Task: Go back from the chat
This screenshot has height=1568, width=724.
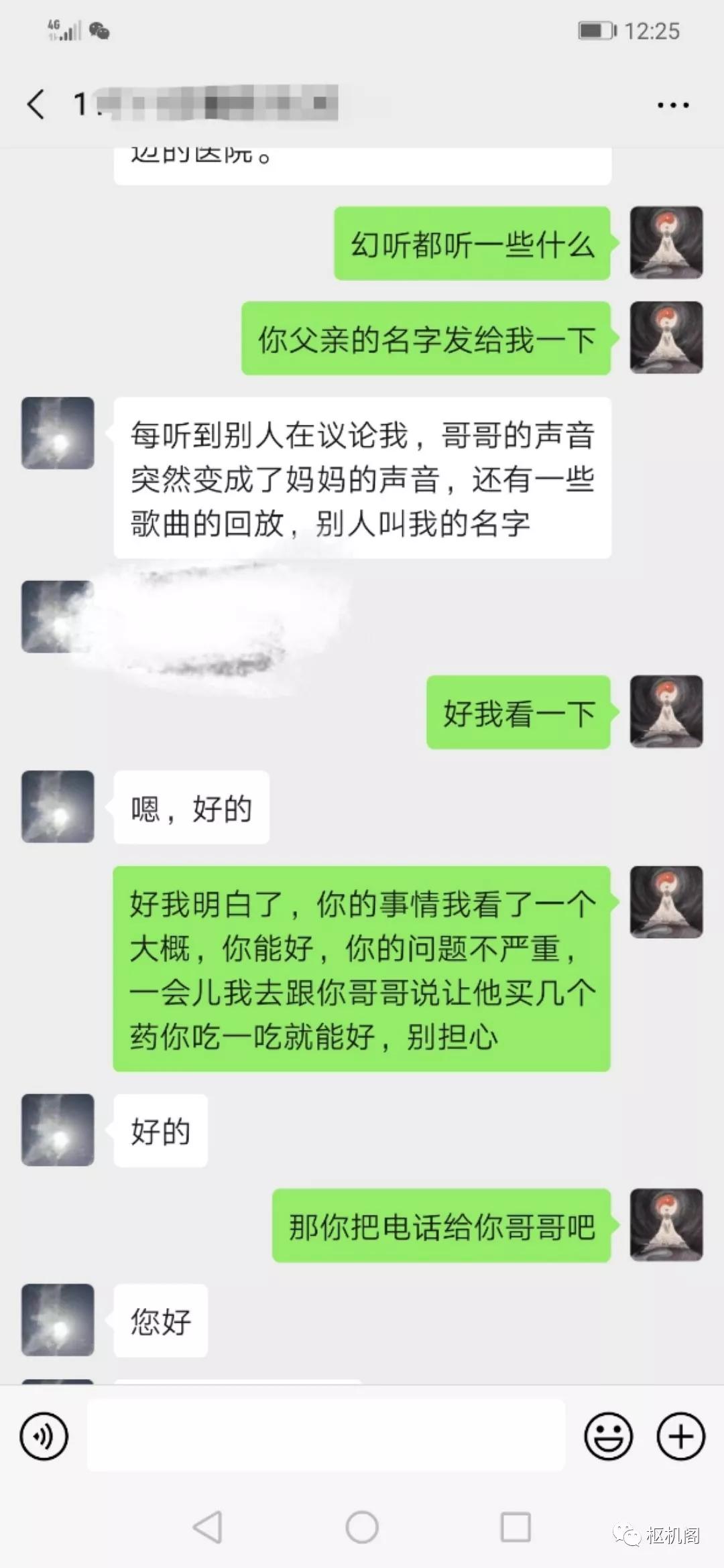Action: 36,105
